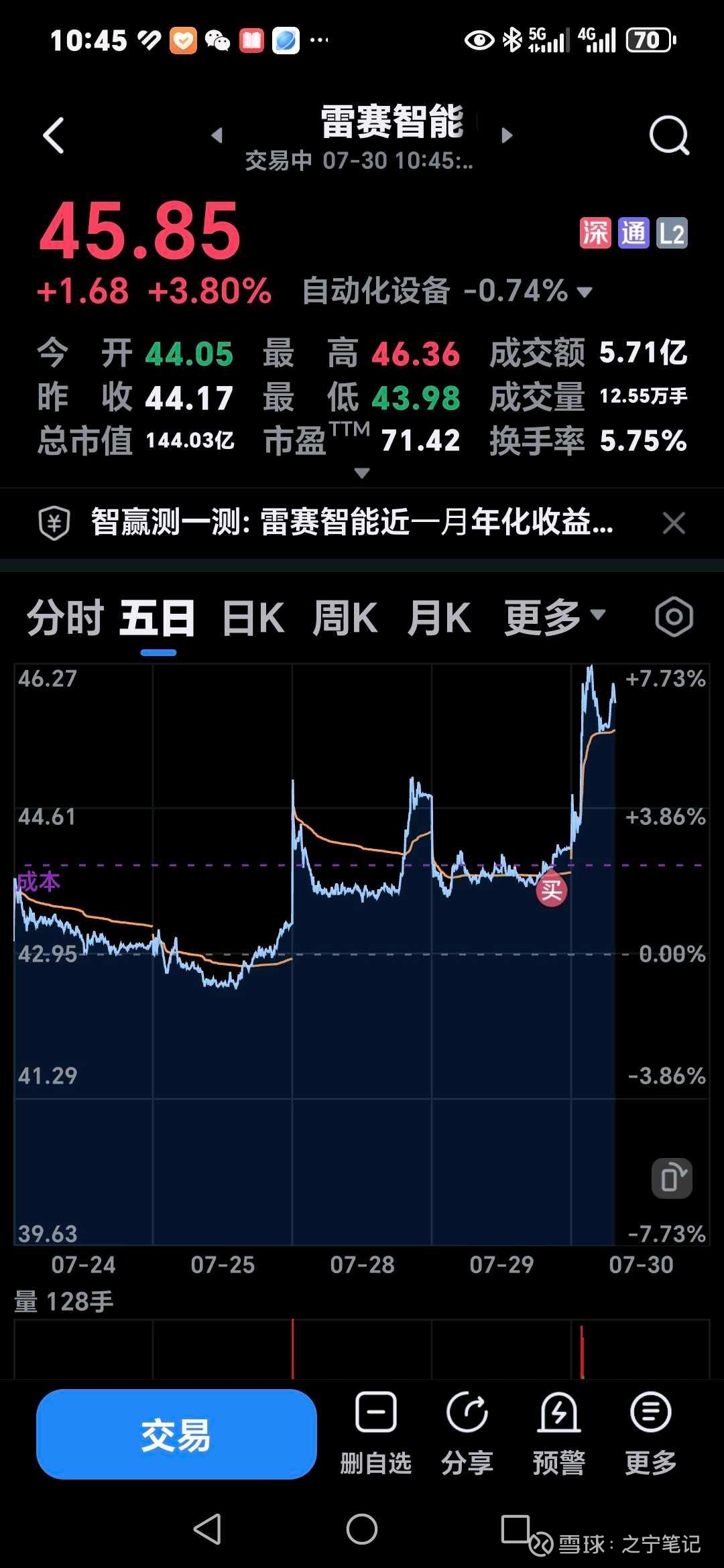Open the 更多 chart period dropdown
The width and height of the screenshot is (724, 1568).
[555, 618]
